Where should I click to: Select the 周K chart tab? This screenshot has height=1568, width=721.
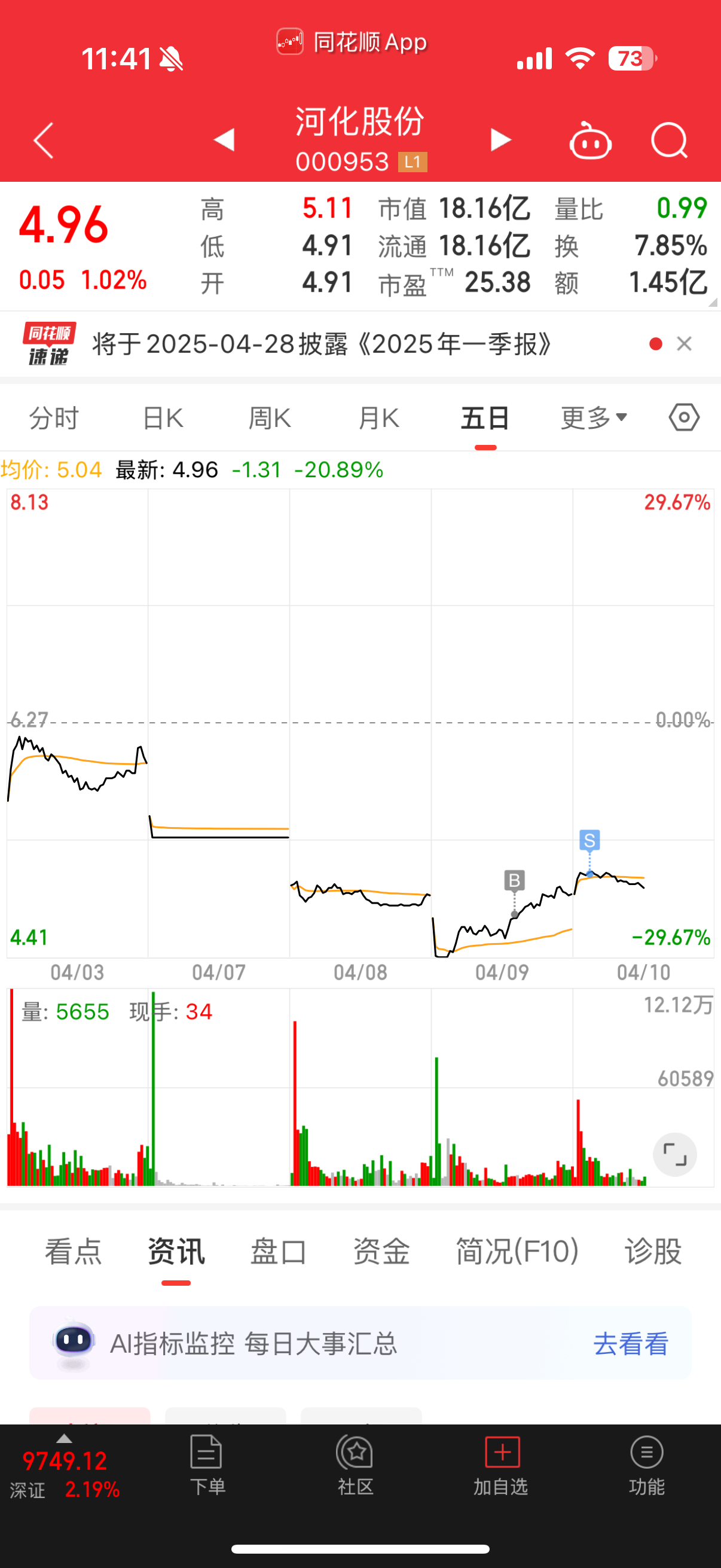[x=270, y=418]
